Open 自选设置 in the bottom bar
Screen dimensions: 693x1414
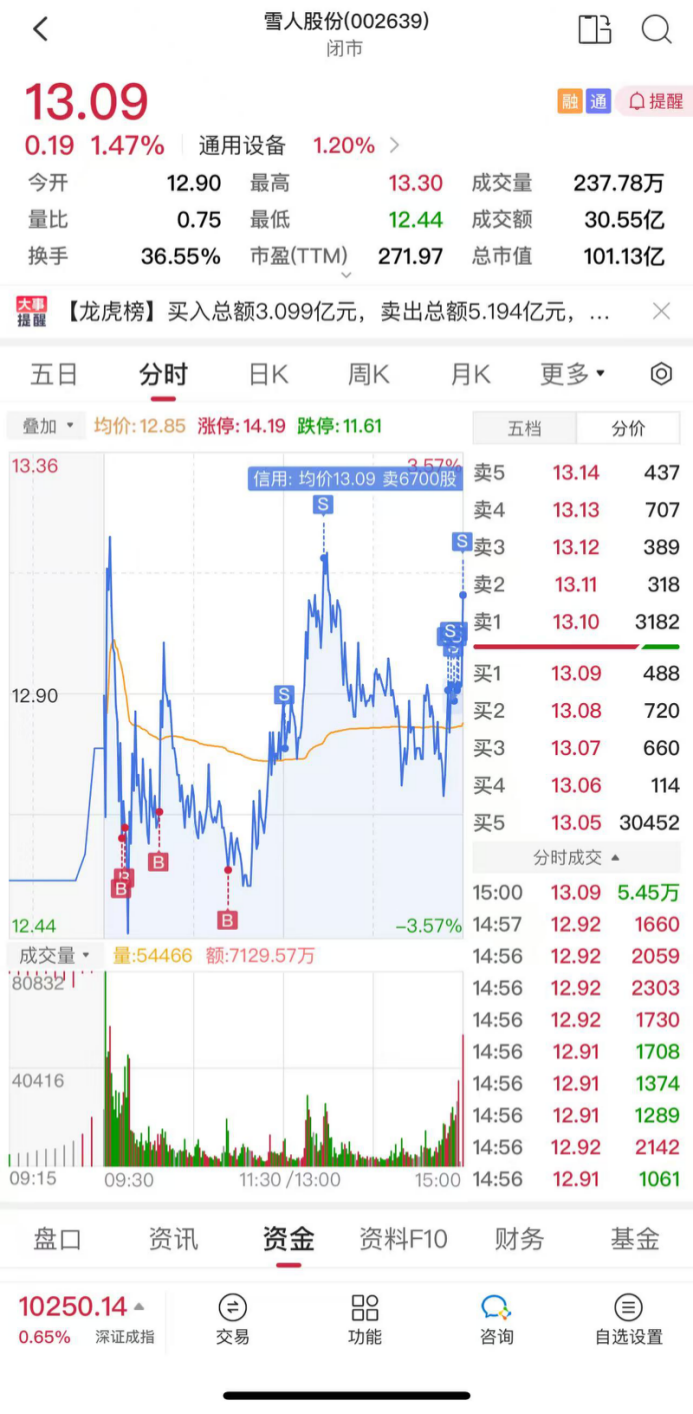pos(628,1320)
